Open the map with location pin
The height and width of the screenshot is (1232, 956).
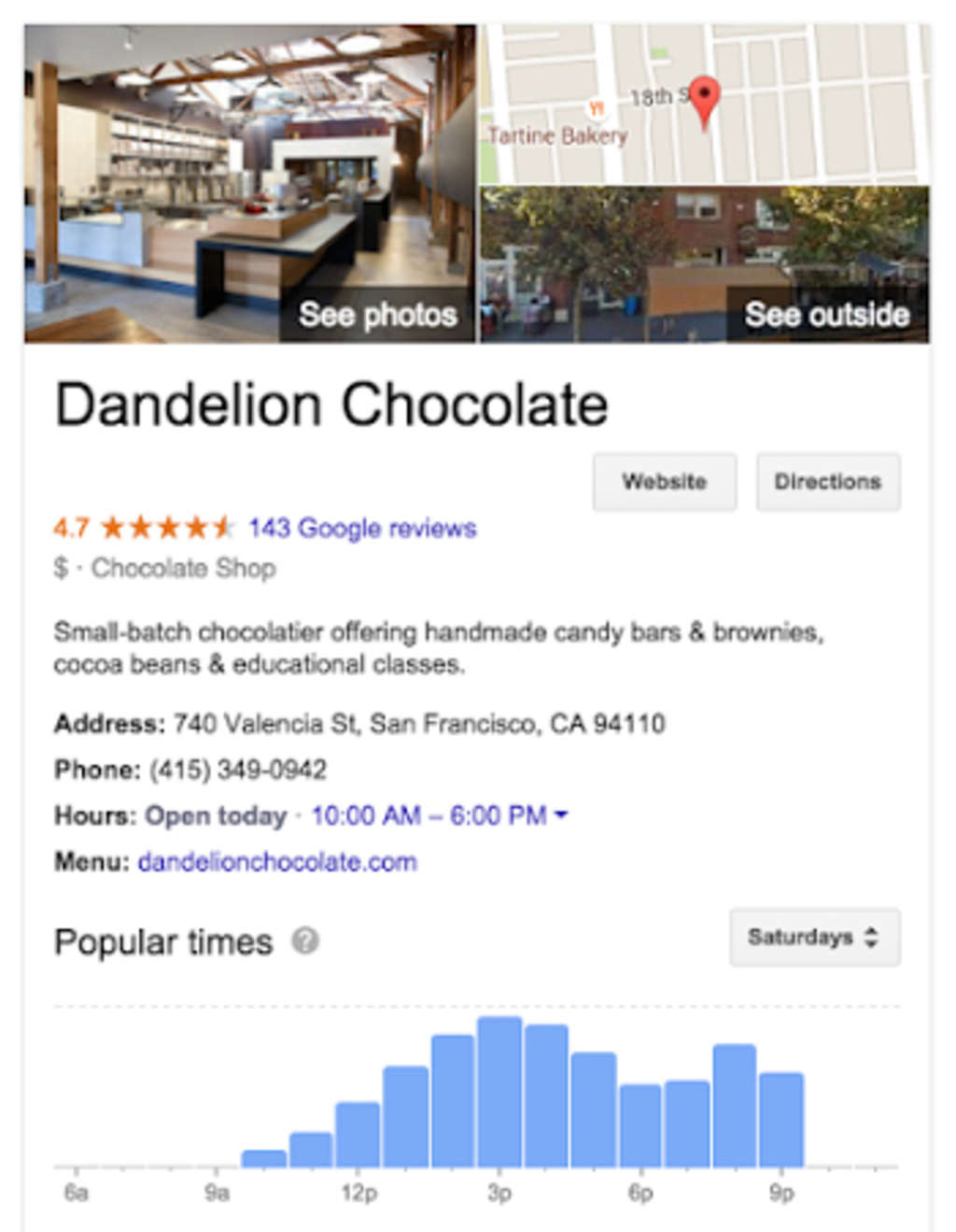(704, 104)
